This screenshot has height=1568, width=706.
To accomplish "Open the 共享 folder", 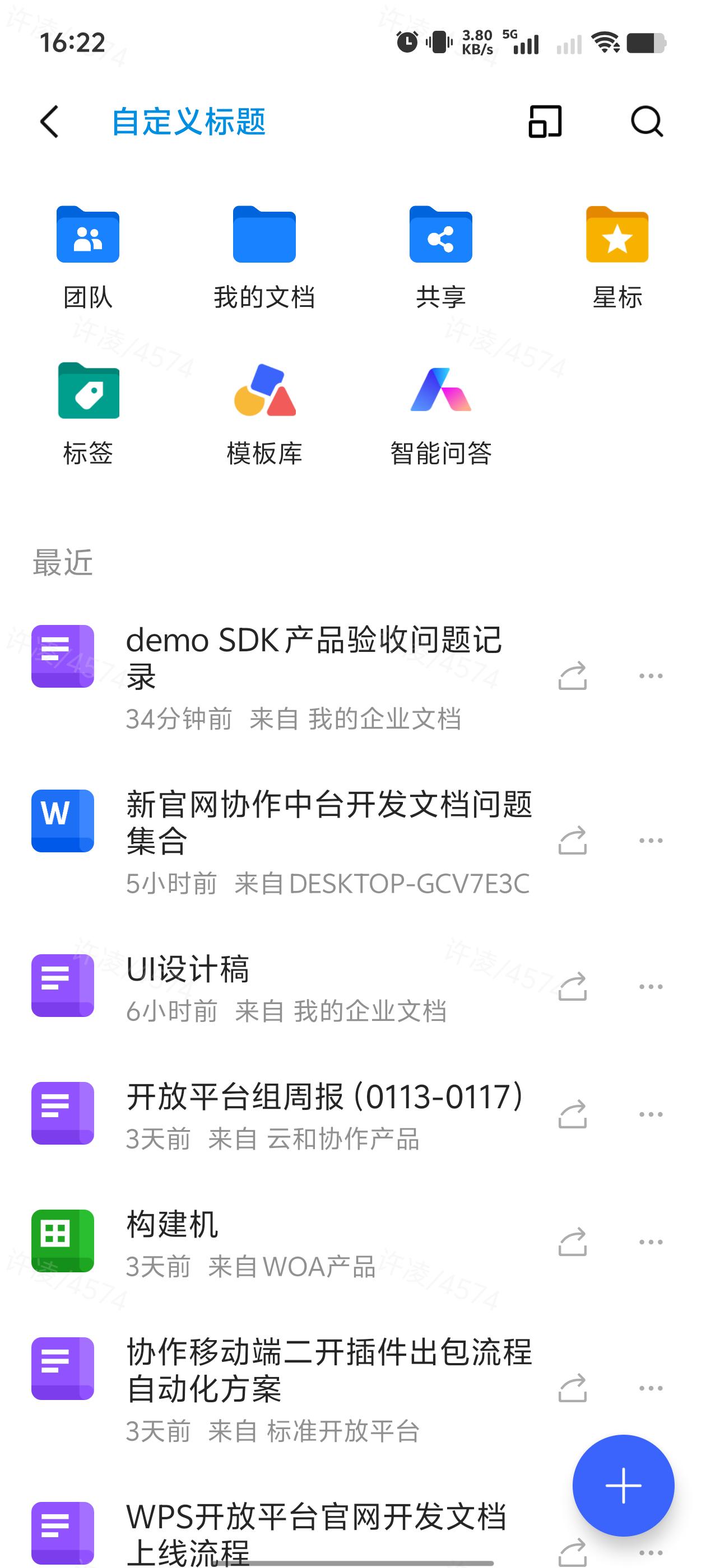I will (x=440, y=256).
